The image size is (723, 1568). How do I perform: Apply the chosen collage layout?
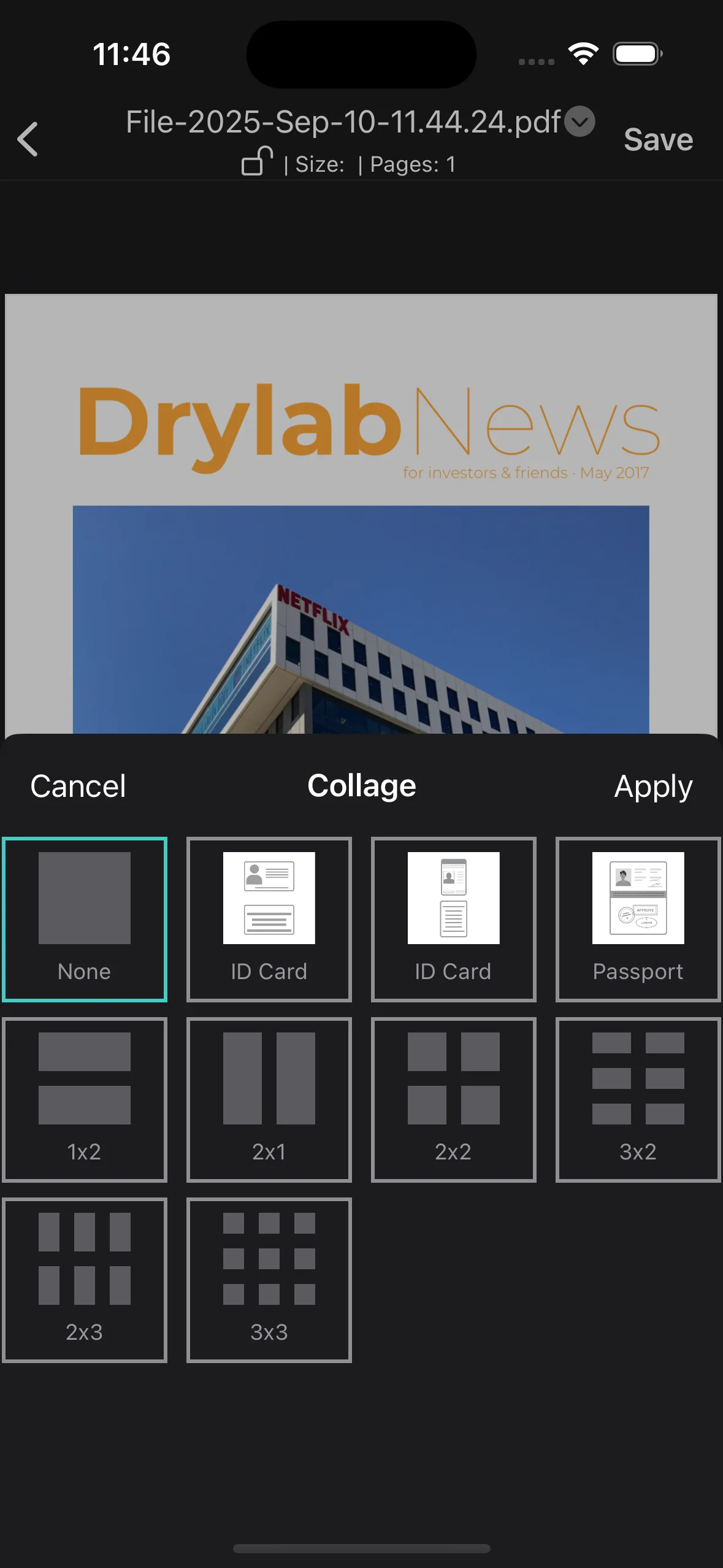click(x=653, y=786)
